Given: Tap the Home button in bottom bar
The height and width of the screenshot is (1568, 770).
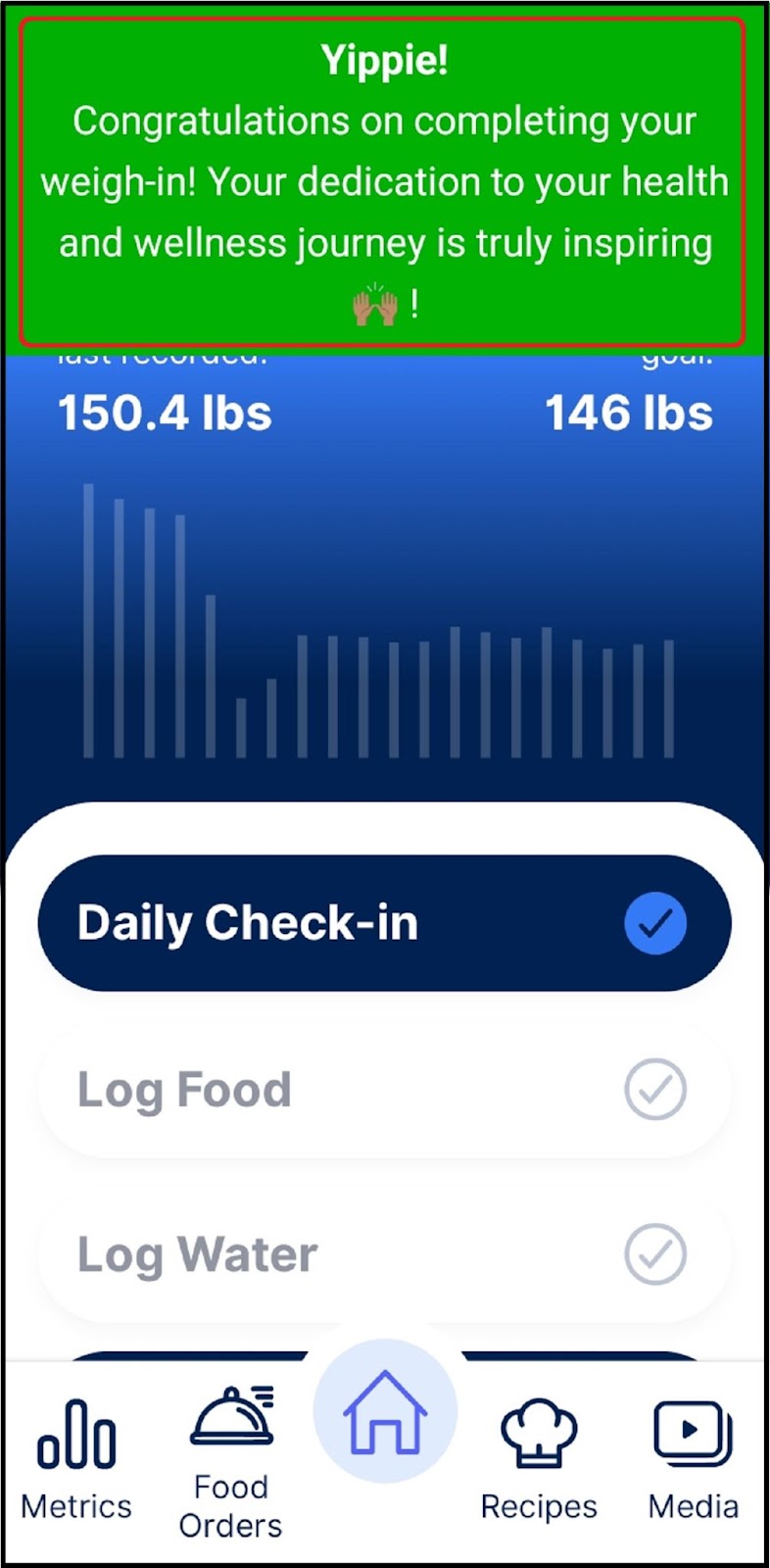Looking at the screenshot, I should (x=385, y=1411).
